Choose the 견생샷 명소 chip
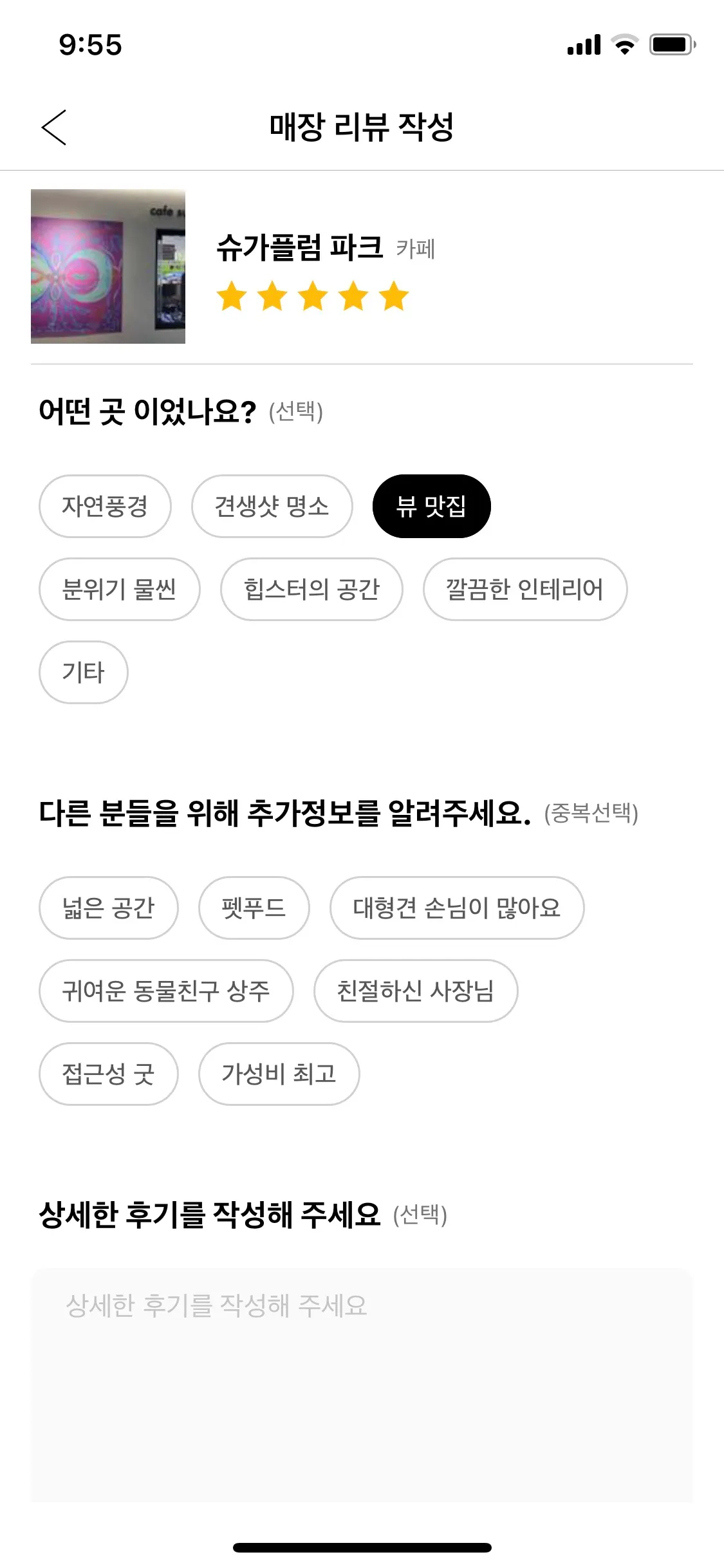The height and width of the screenshot is (1568, 724). click(x=272, y=506)
